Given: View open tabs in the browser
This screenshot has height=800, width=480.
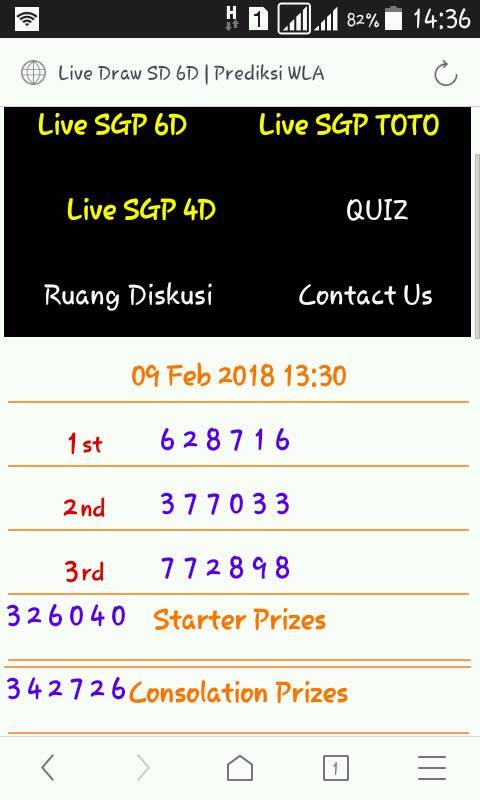Looking at the screenshot, I should click(x=336, y=768).
